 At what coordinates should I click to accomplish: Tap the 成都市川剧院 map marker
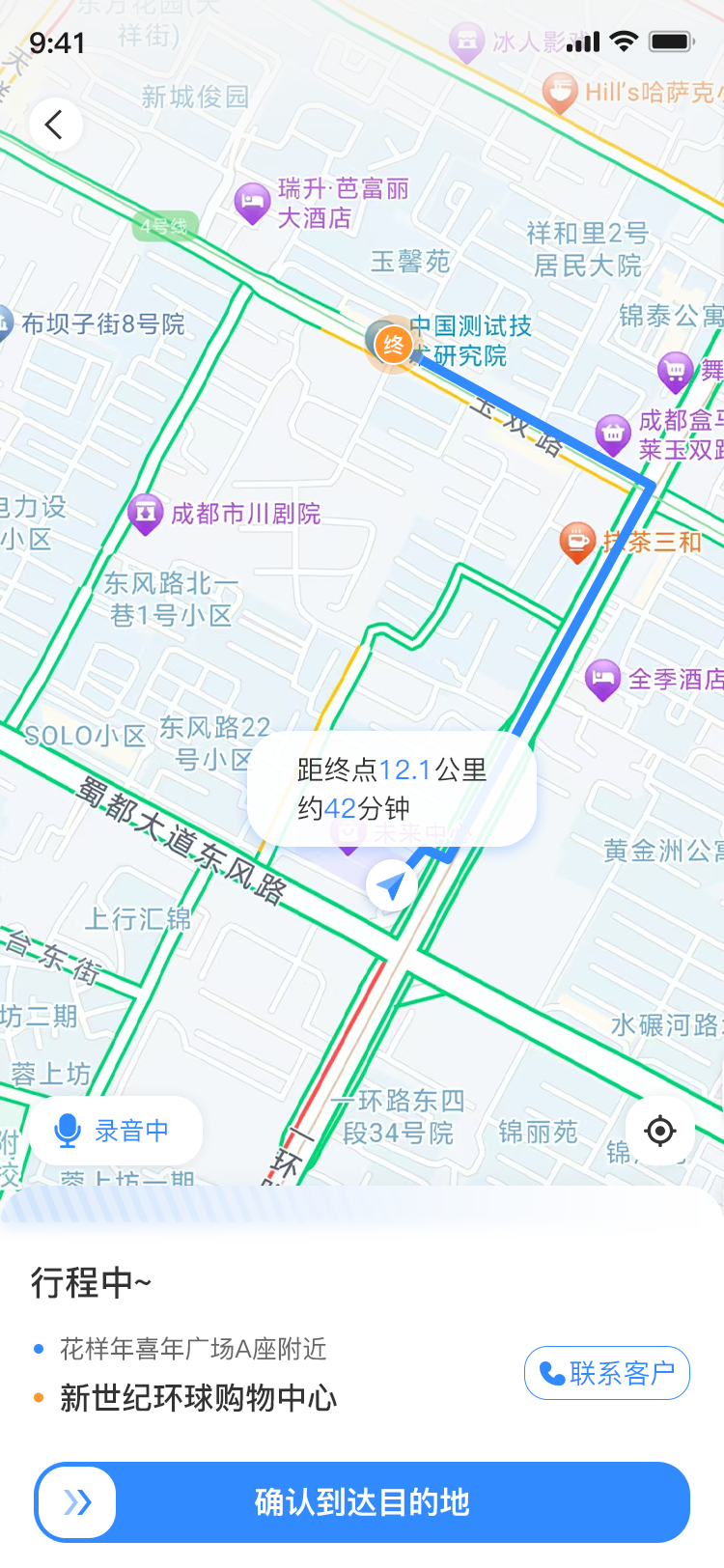point(145,513)
